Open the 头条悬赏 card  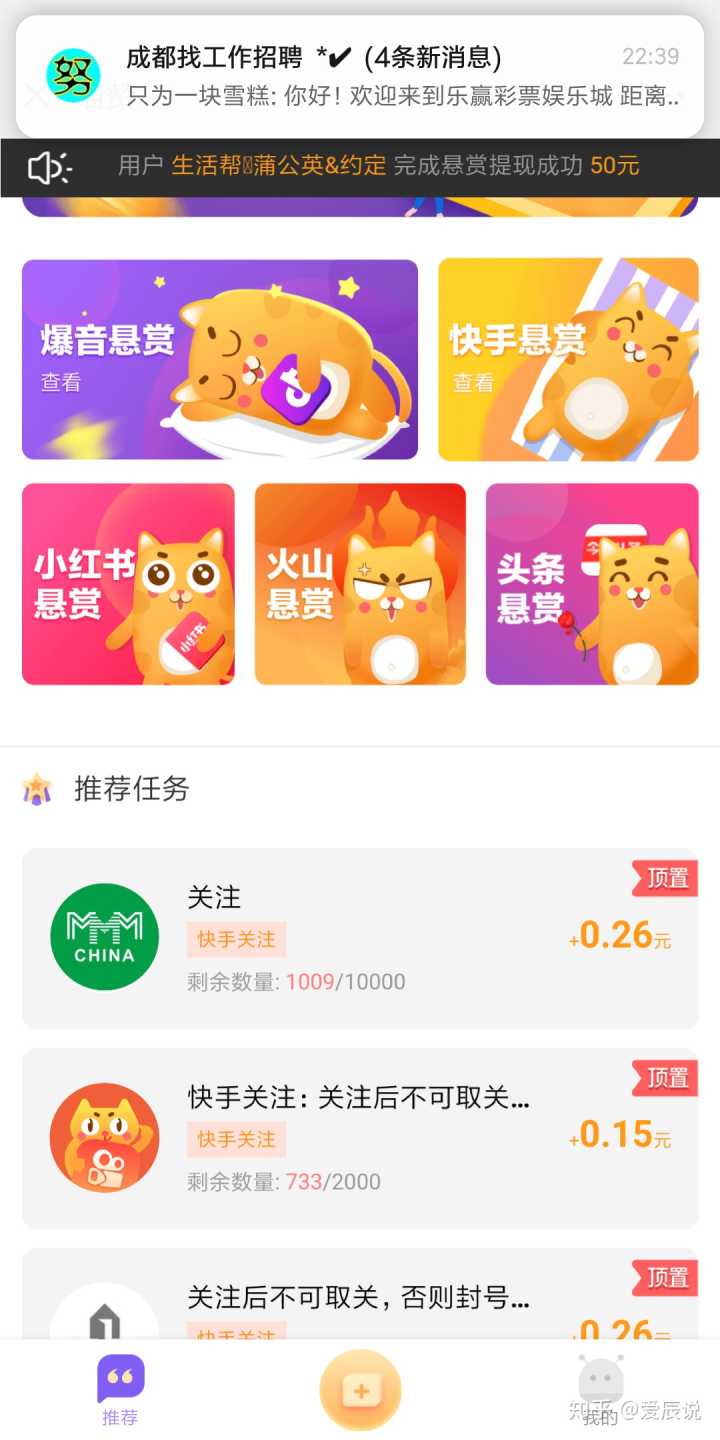(592, 585)
